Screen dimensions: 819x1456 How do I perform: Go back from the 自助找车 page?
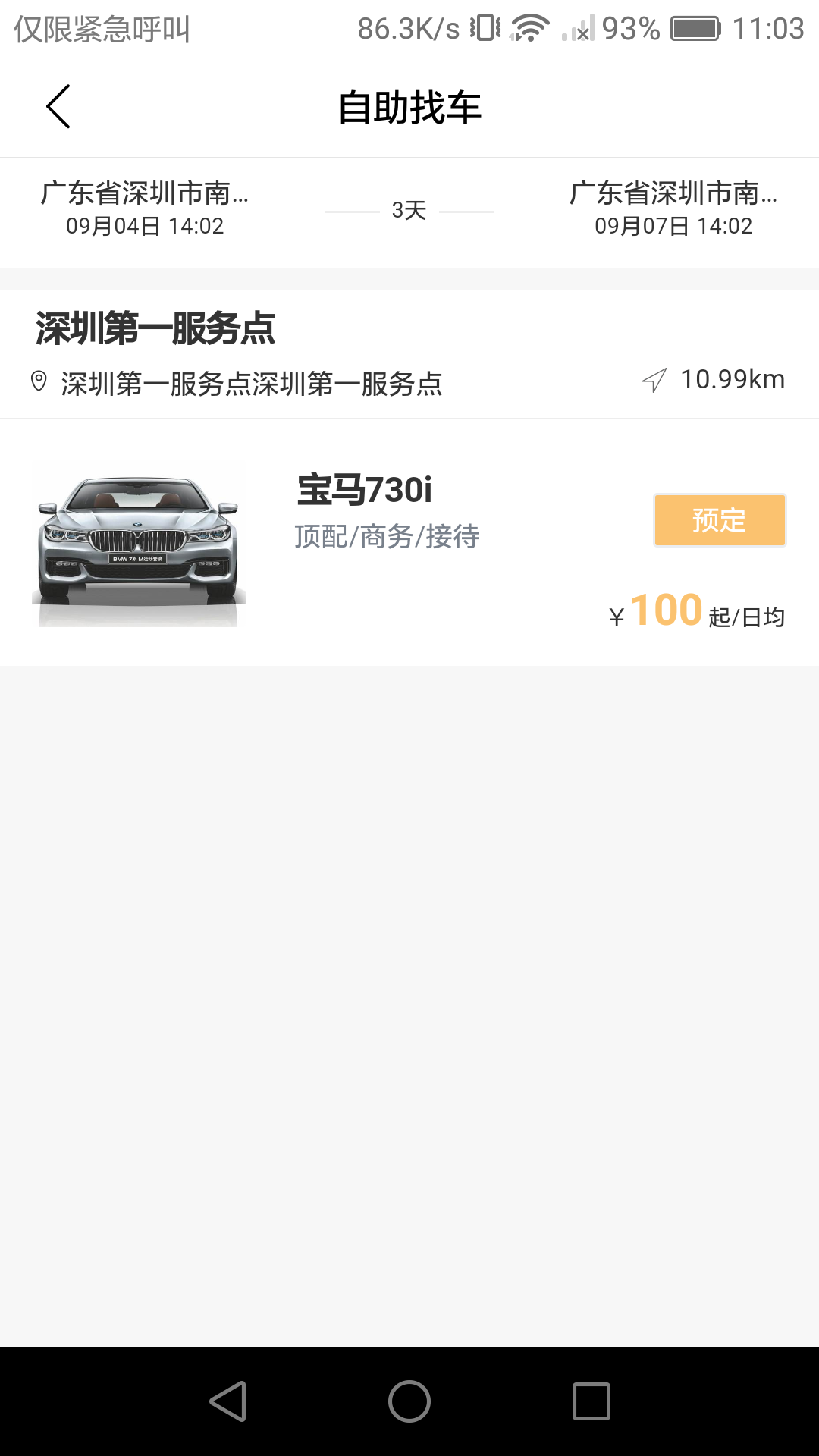point(58,107)
